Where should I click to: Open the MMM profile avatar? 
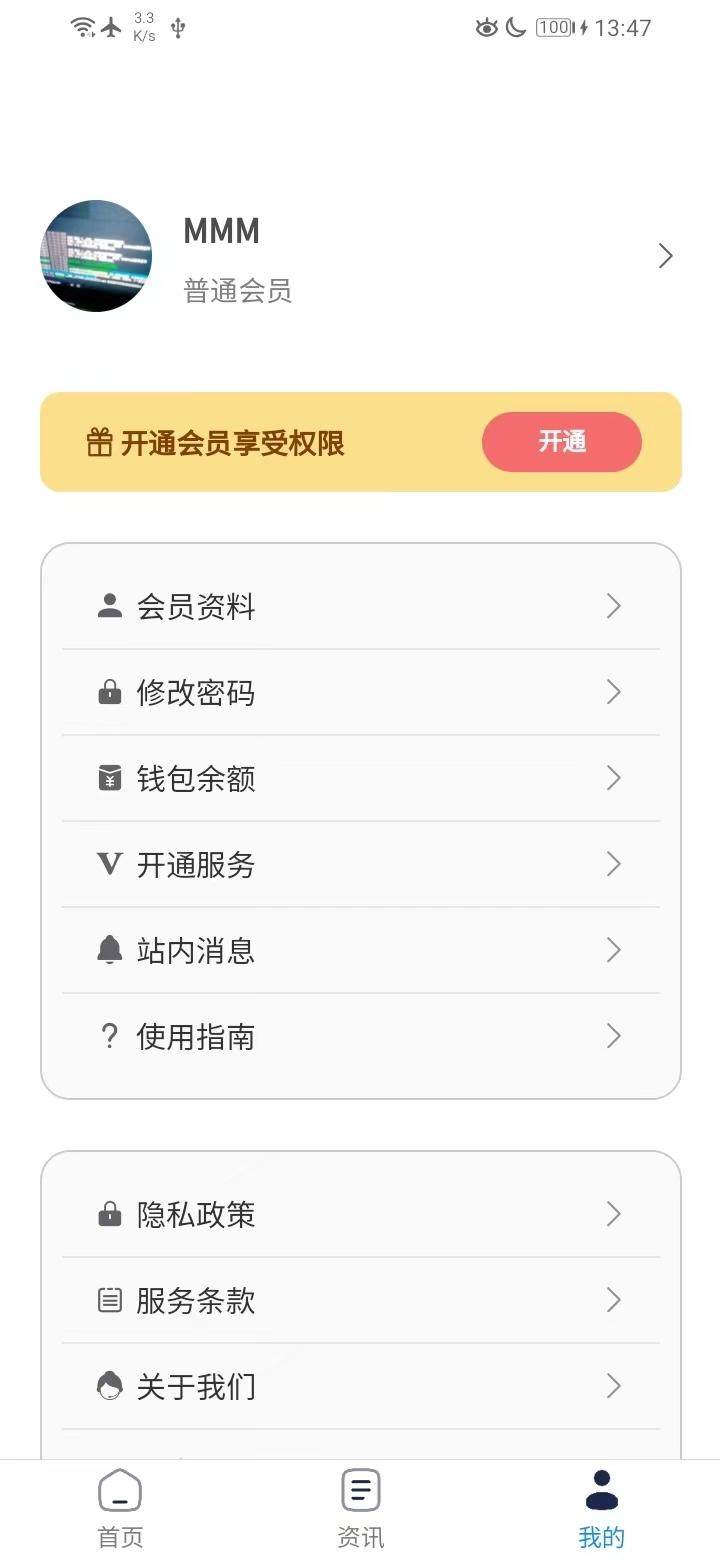(96, 256)
